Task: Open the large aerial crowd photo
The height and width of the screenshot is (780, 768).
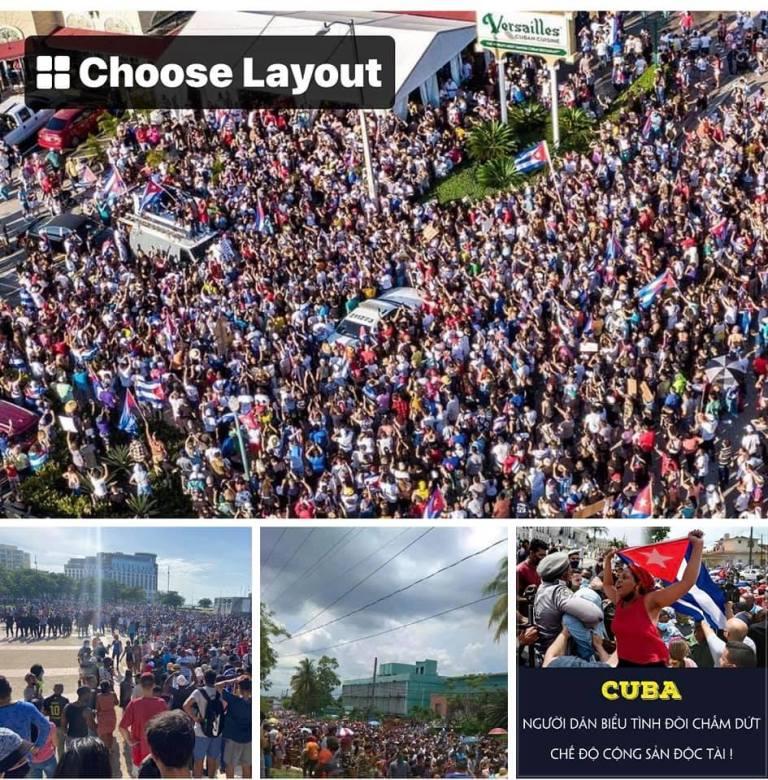Action: tap(384, 320)
